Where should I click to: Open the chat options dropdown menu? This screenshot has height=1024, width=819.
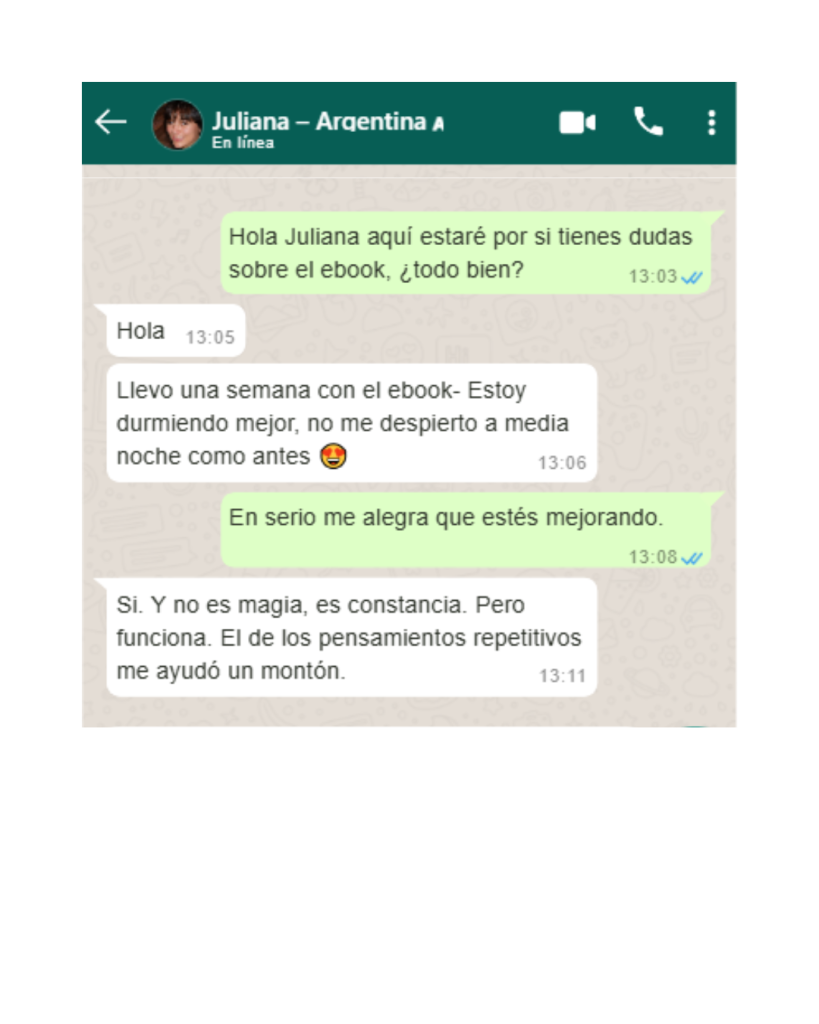pos(711,122)
